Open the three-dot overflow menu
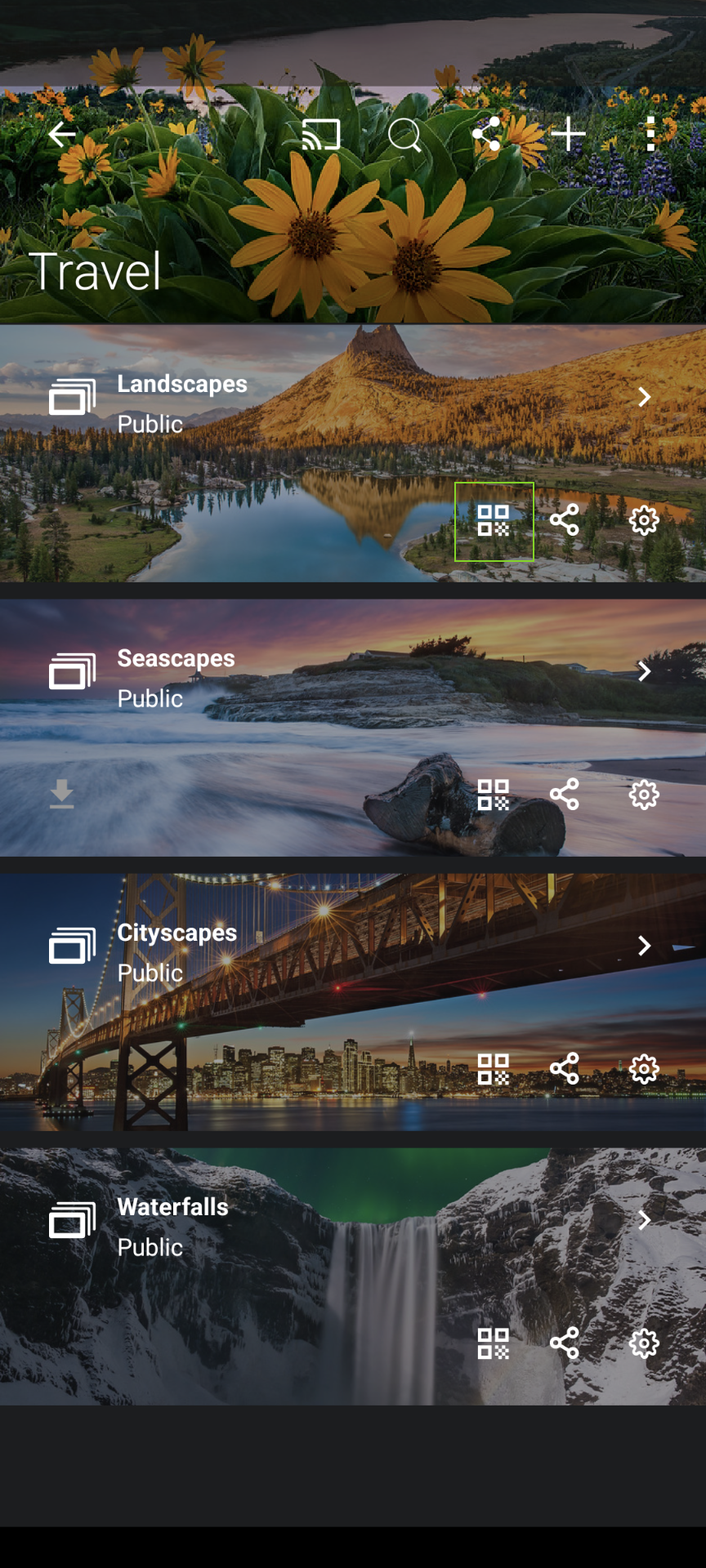Screen dimensions: 706x1568 point(650,135)
